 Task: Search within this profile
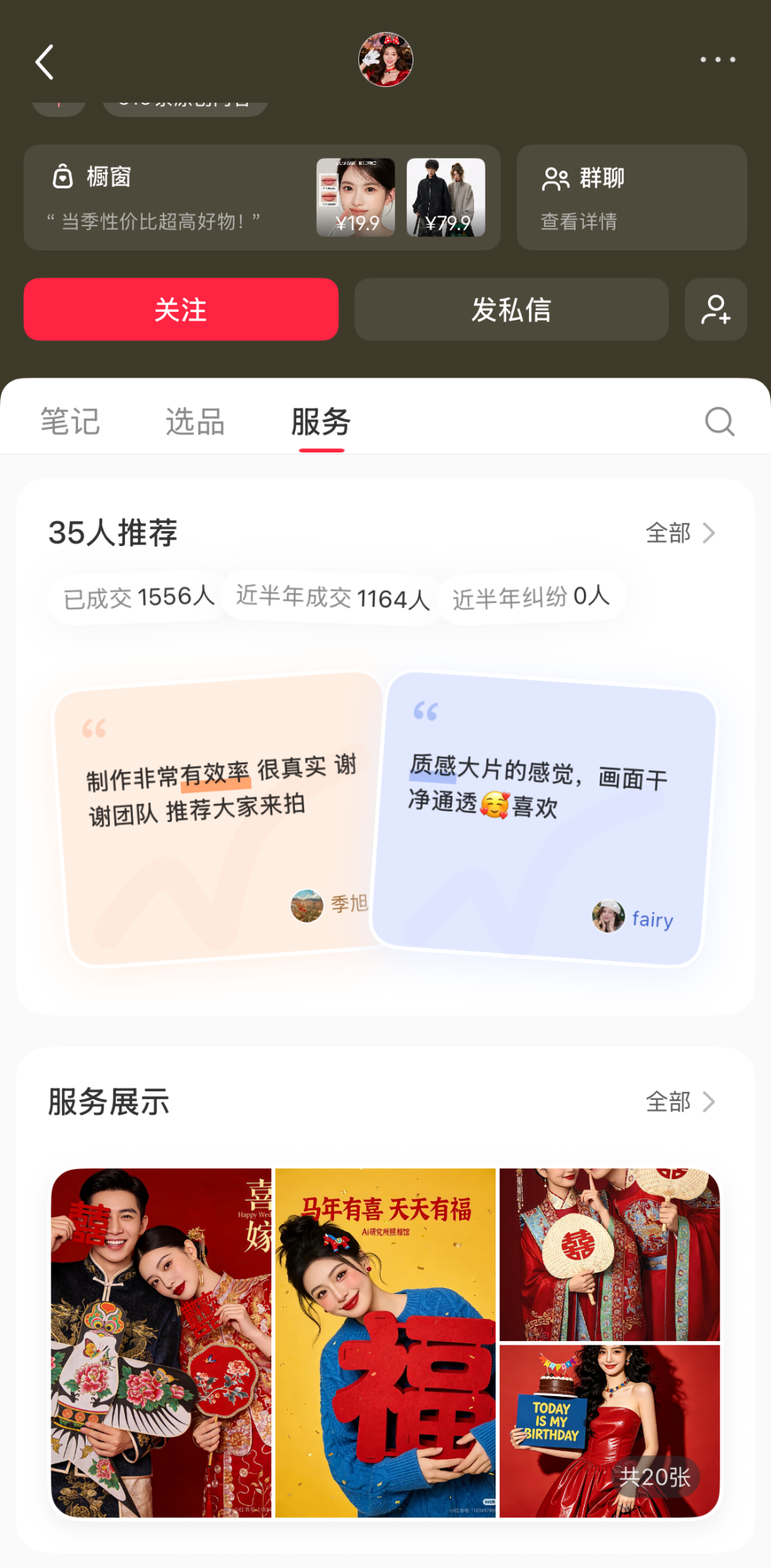pos(720,422)
